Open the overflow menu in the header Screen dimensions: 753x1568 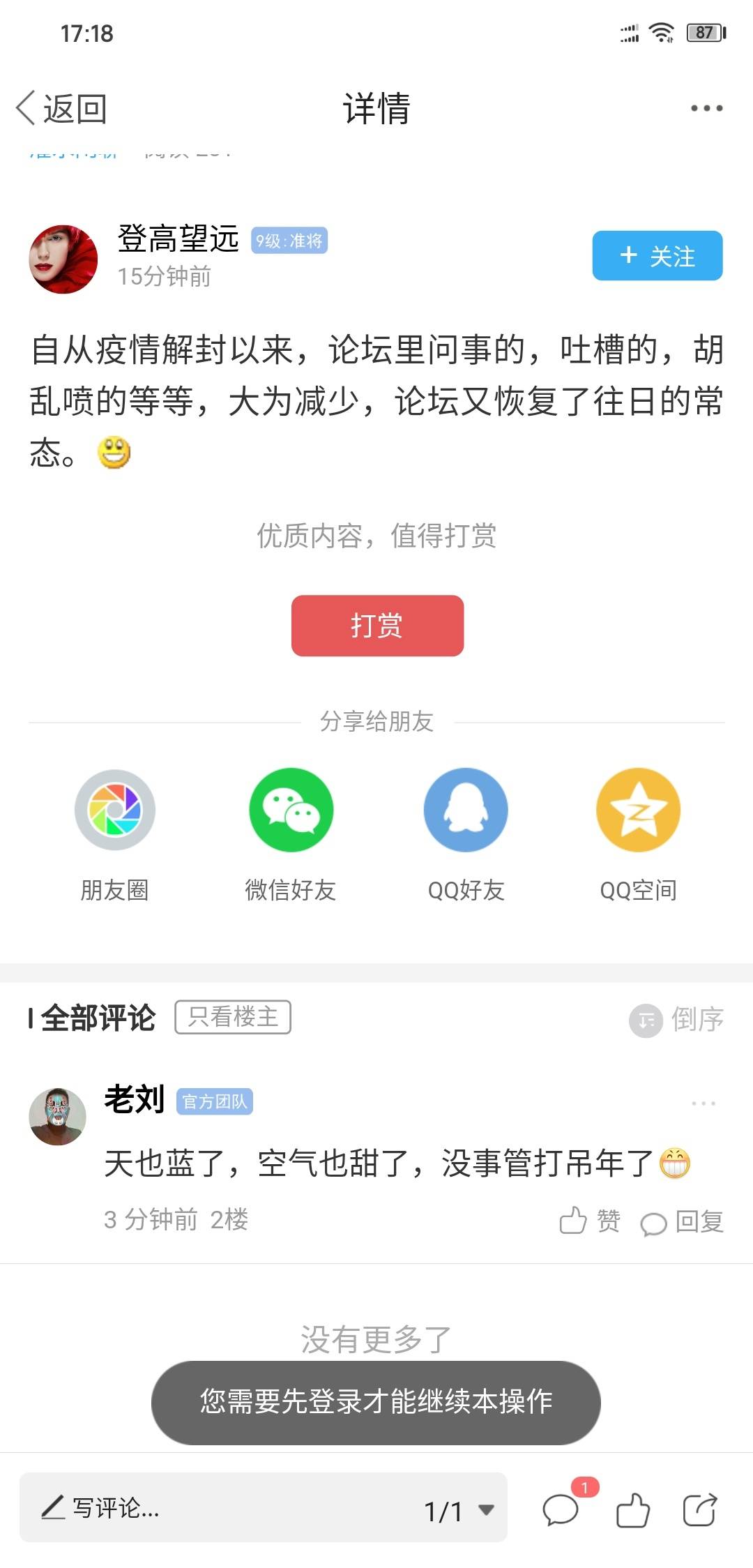[706, 108]
